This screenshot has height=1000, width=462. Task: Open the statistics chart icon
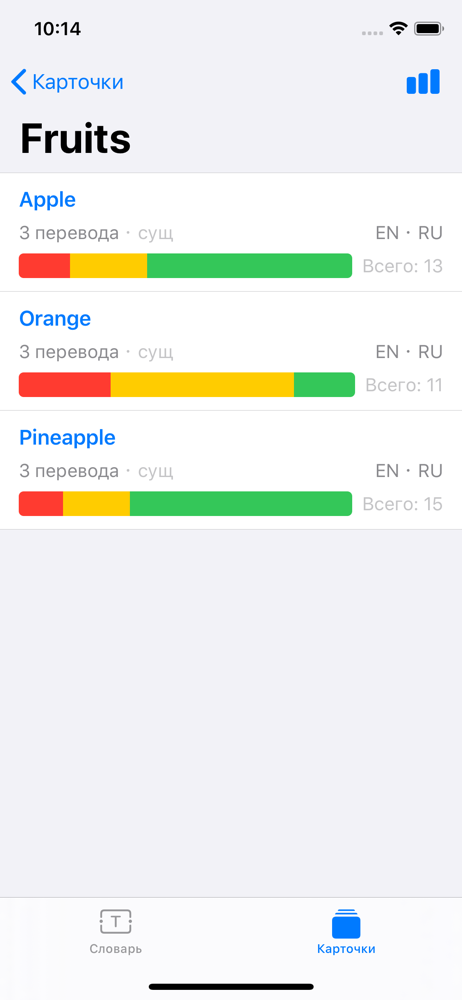click(423, 82)
